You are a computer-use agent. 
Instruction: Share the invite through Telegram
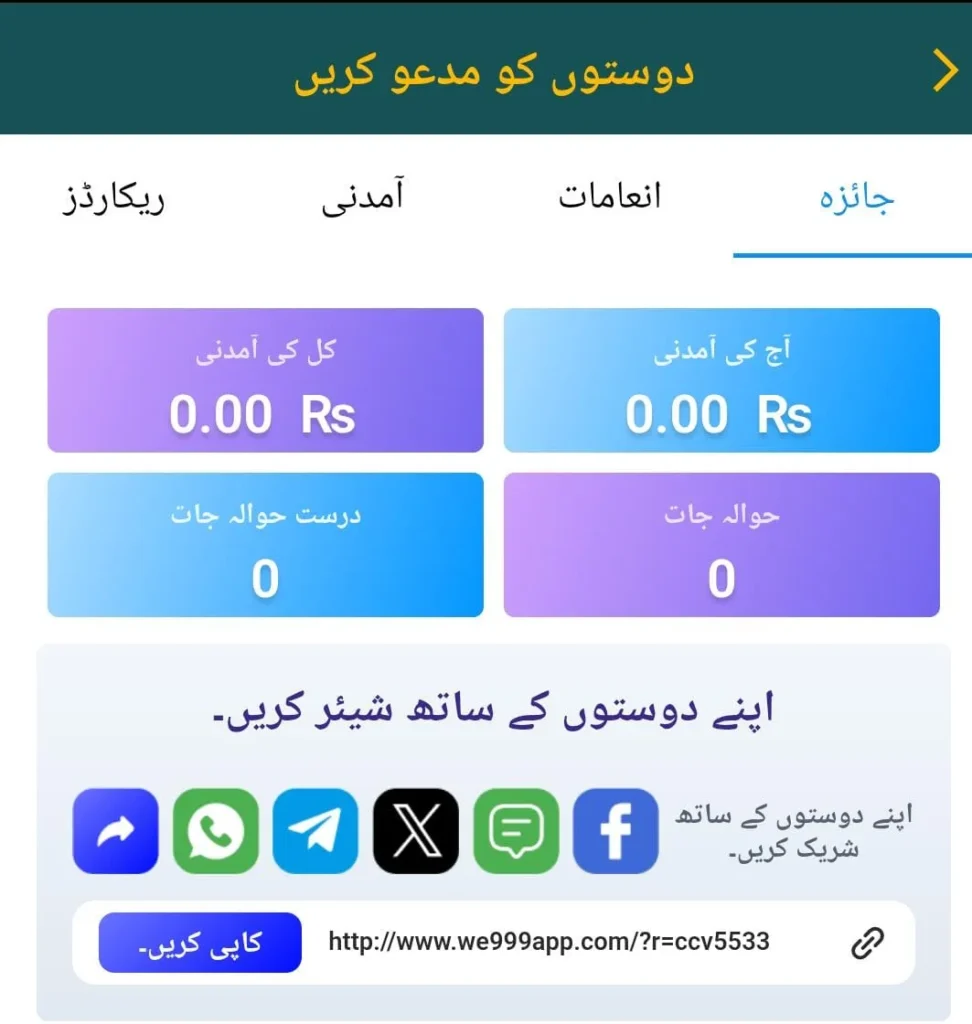point(315,831)
